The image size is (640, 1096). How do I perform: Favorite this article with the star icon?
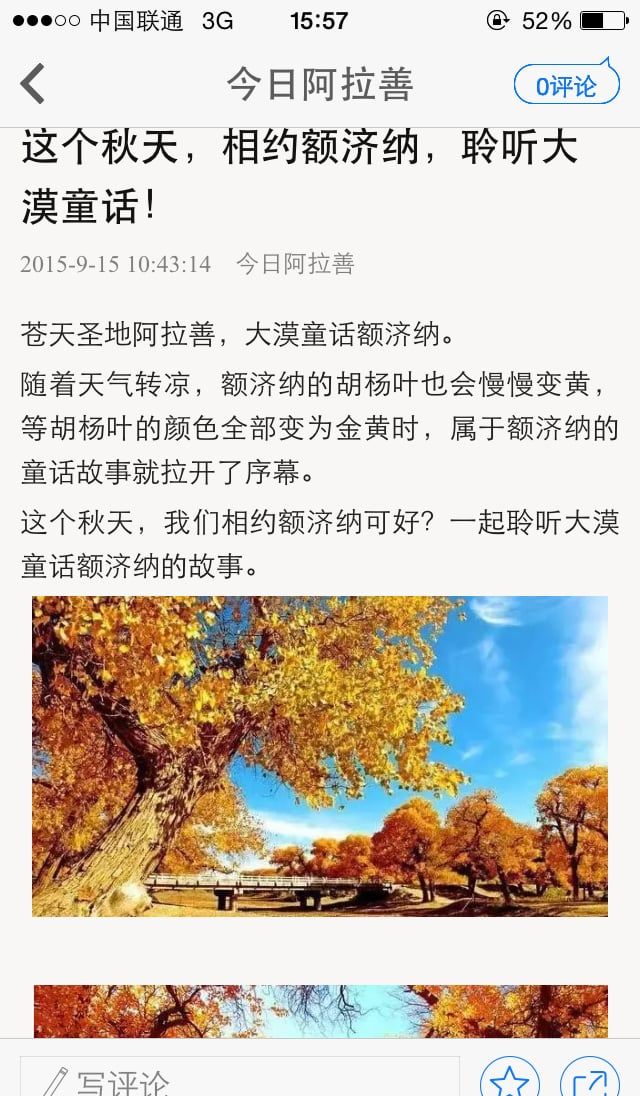click(509, 1080)
